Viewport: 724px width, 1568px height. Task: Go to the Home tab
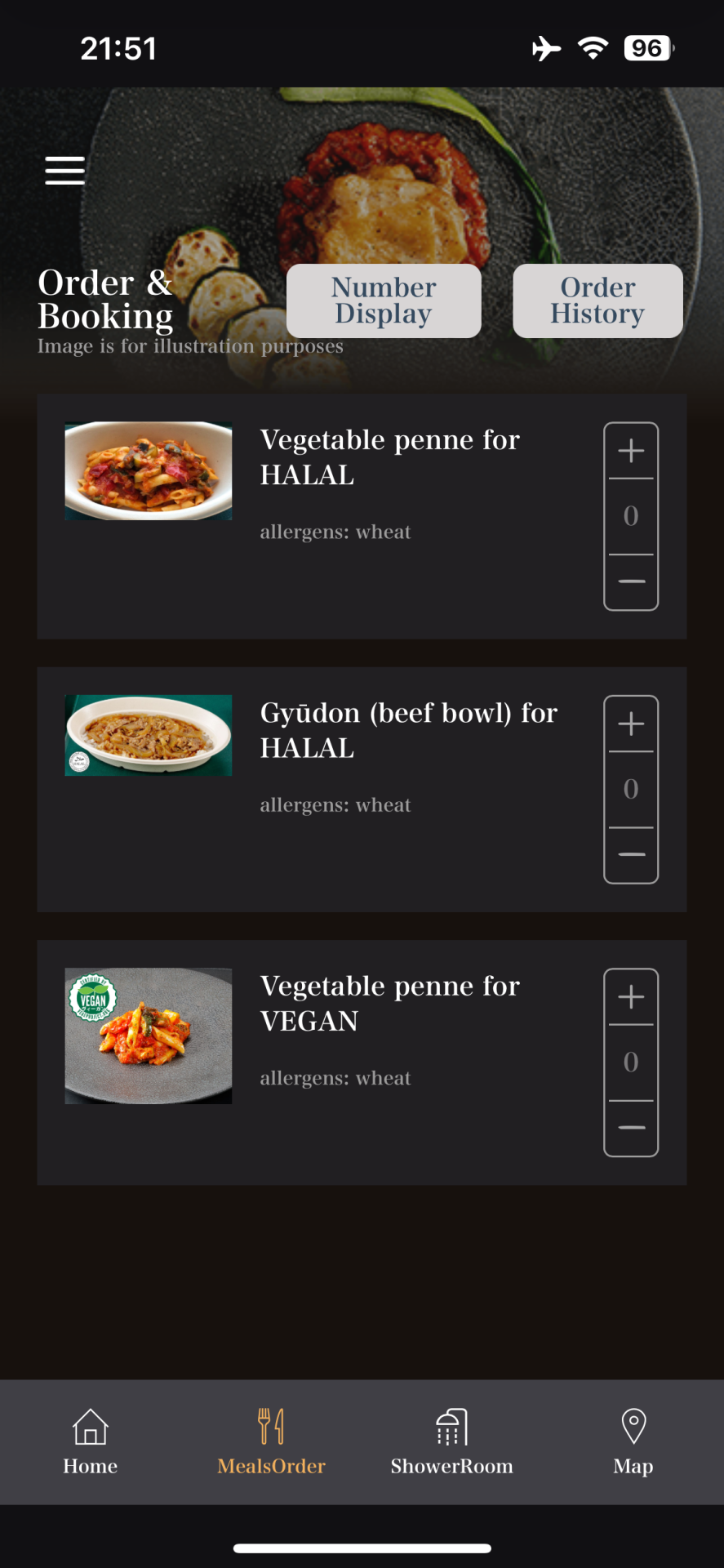click(x=91, y=1442)
